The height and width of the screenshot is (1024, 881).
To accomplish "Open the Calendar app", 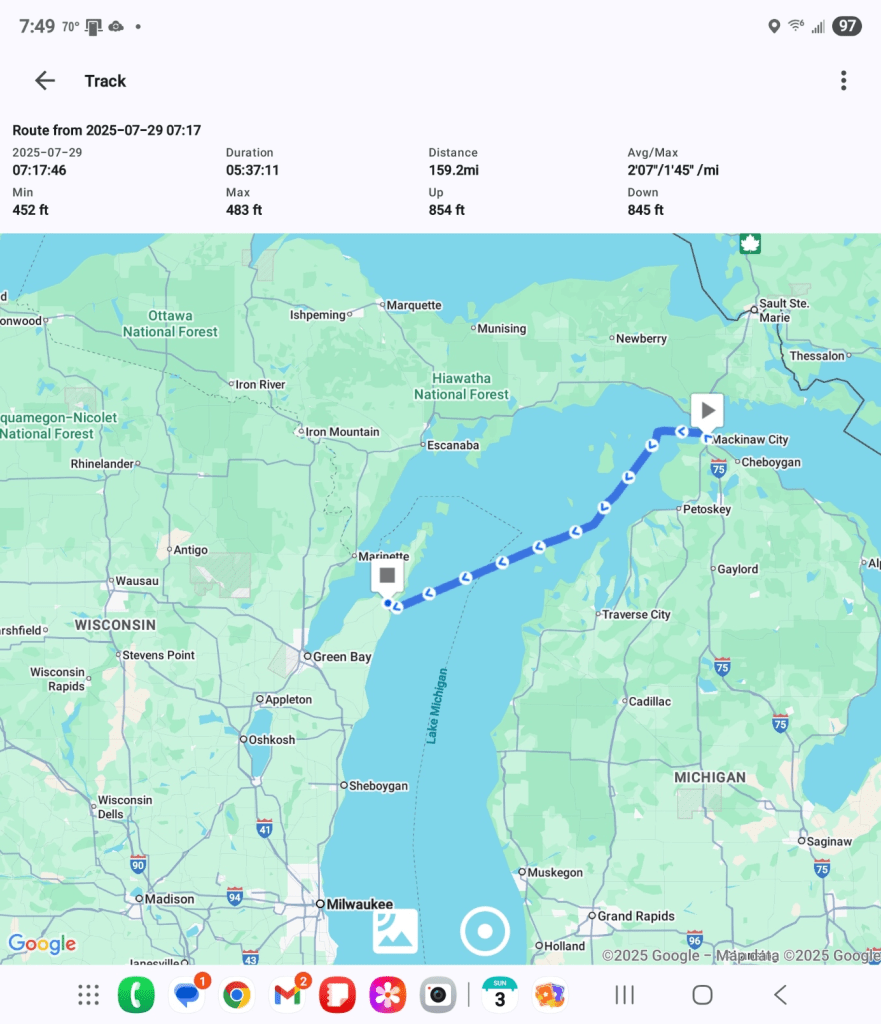I will (x=499, y=995).
